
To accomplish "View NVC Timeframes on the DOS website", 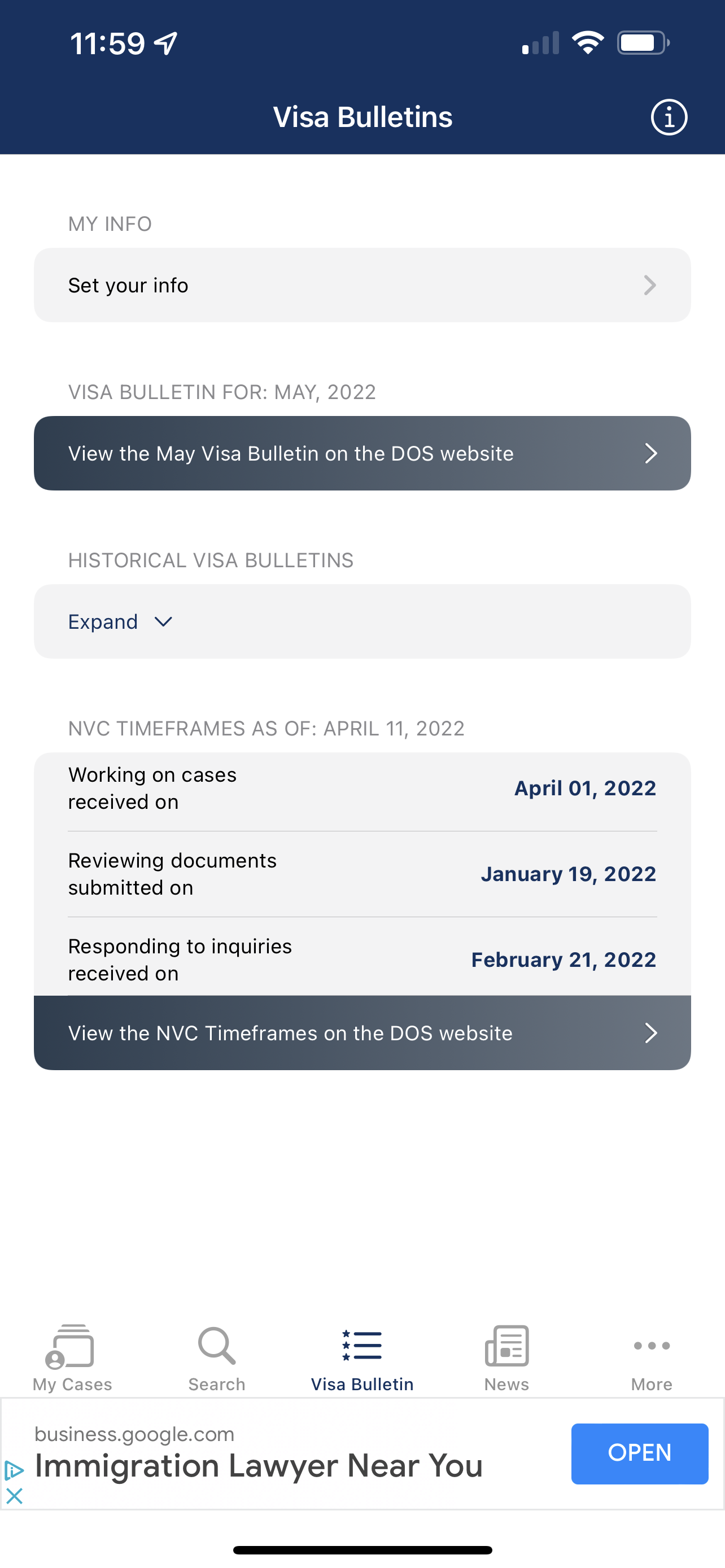I will point(362,1033).
